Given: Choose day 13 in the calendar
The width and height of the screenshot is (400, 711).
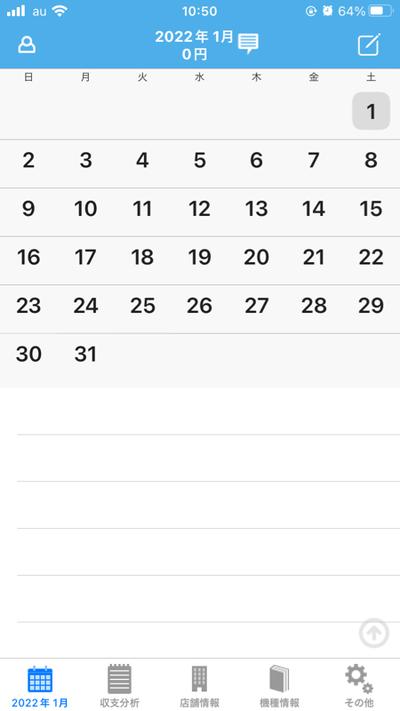Looking at the screenshot, I should click(x=256, y=209).
